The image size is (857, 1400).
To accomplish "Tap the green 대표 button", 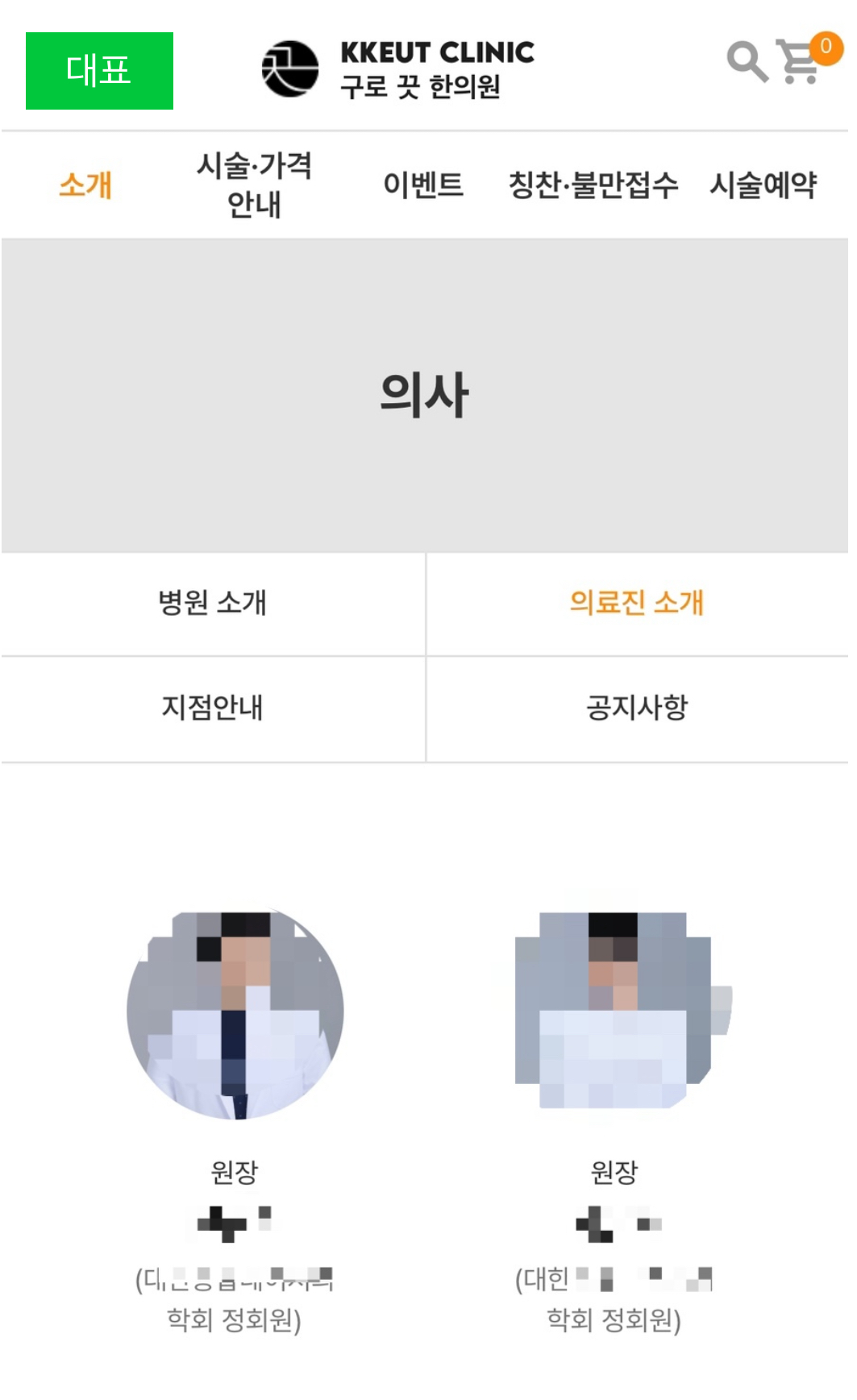I will pyautogui.click(x=99, y=71).
